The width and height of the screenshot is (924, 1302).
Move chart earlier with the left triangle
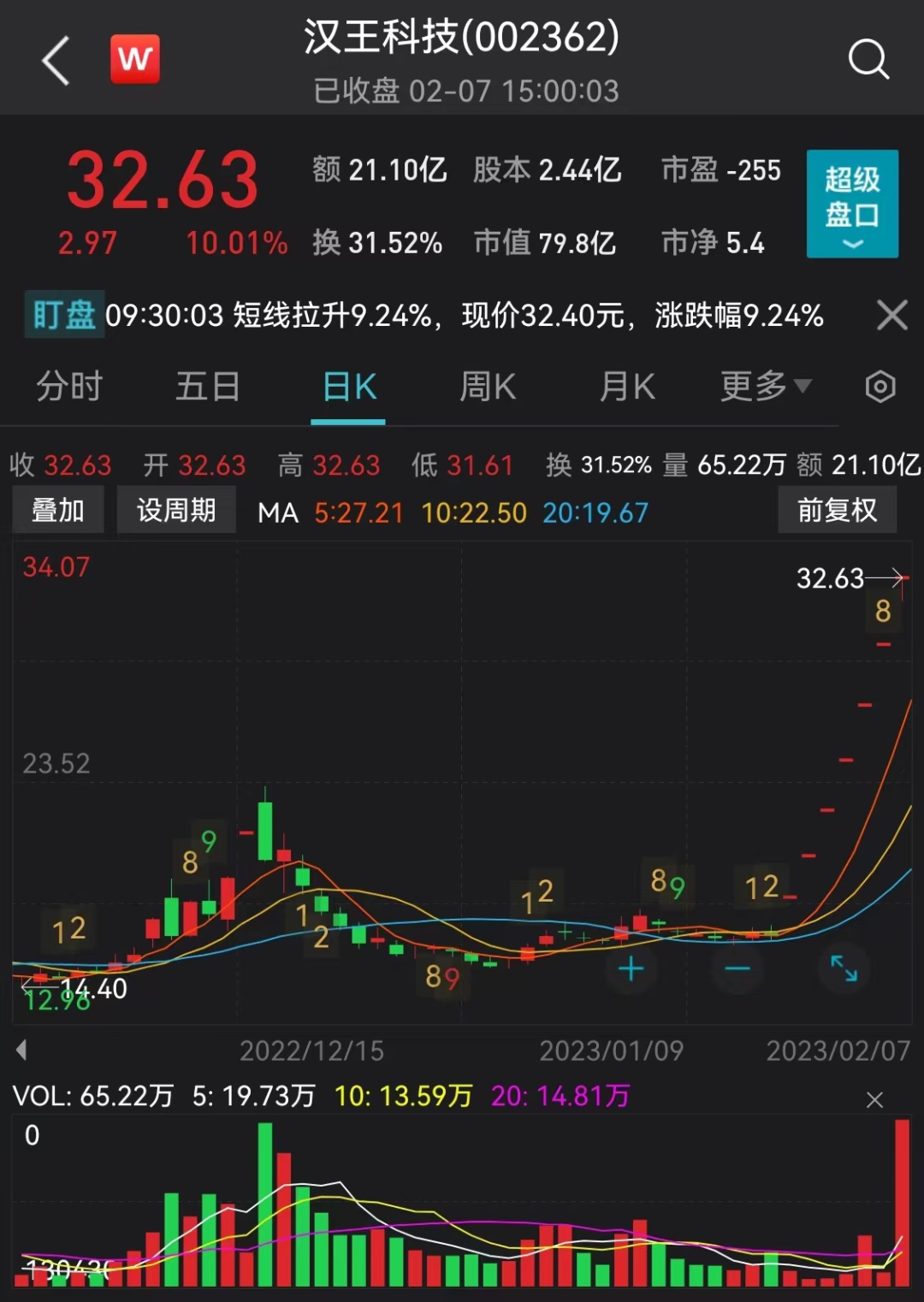21,1050
